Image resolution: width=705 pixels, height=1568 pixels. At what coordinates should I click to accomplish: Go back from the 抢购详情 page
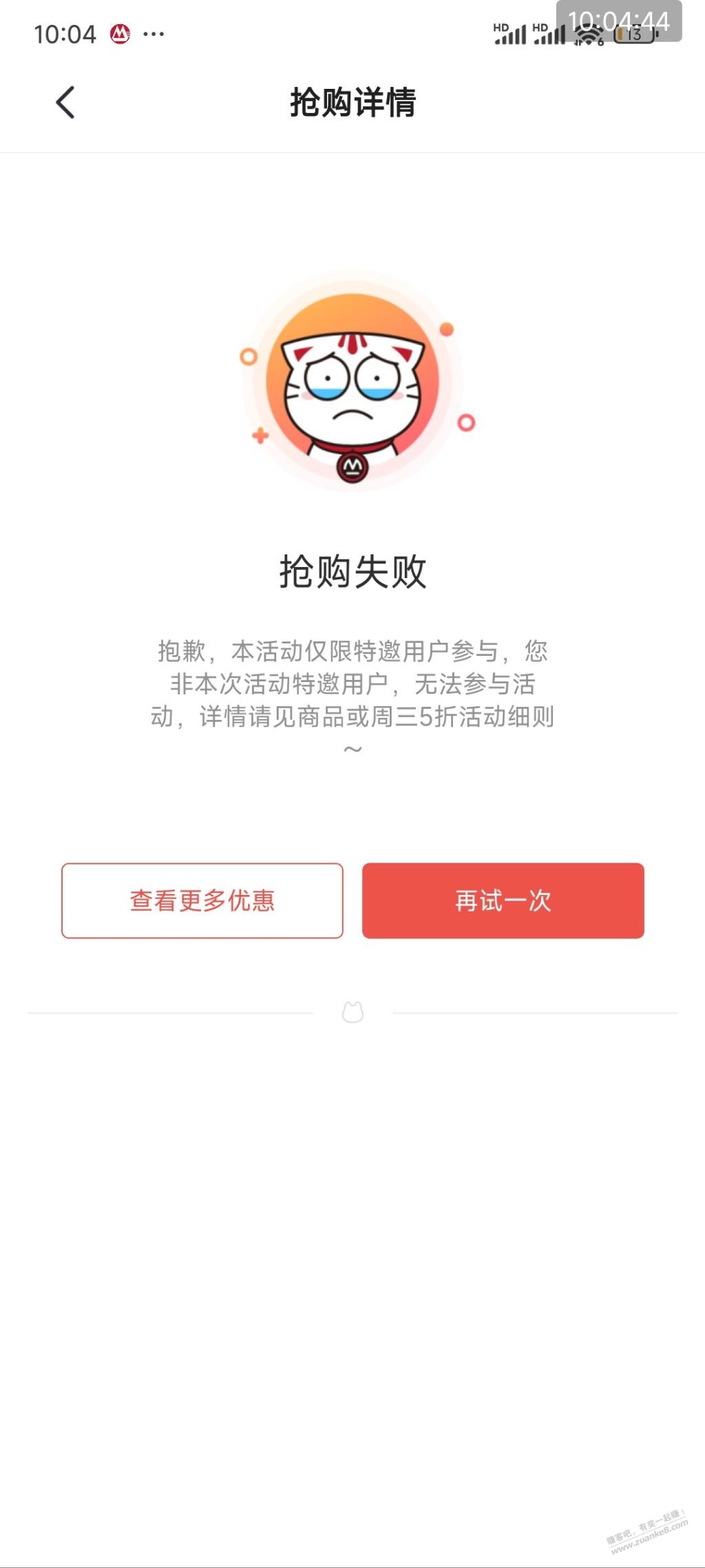click(x=65, y=103)
